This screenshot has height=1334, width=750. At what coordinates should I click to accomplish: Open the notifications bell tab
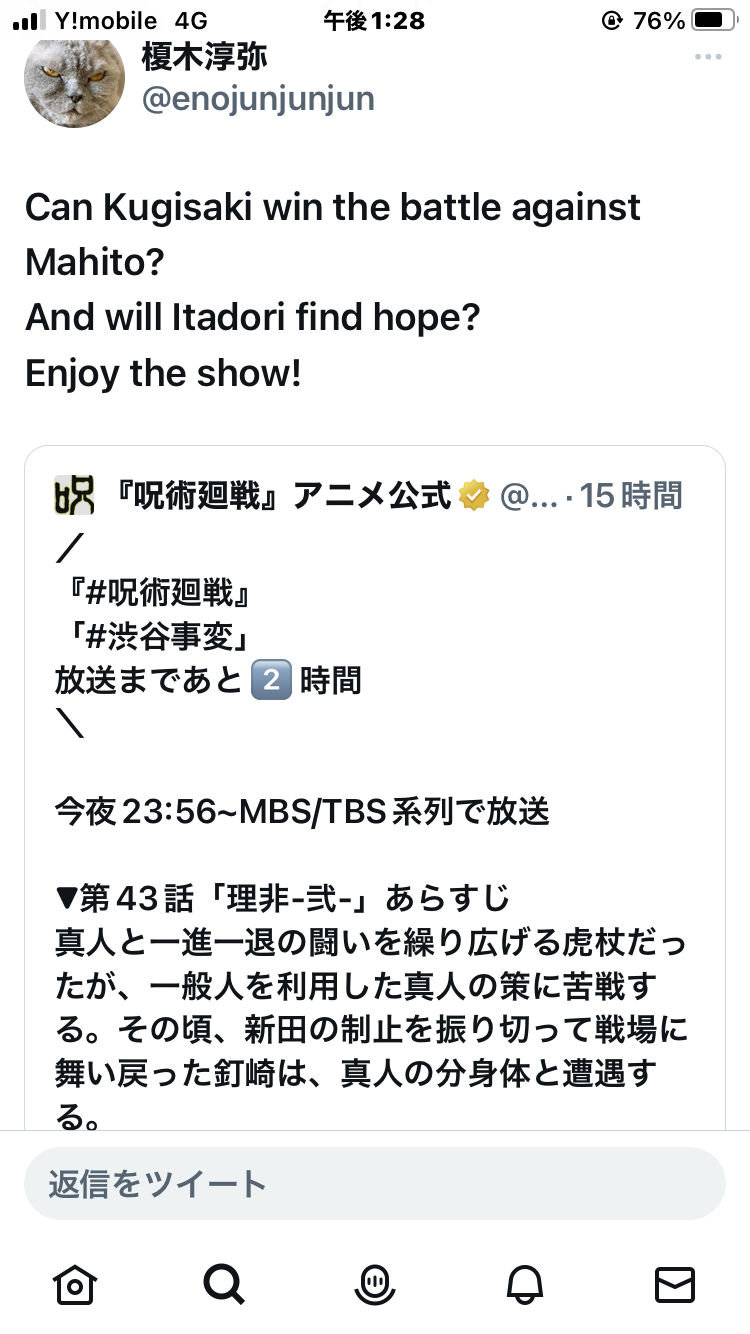click(526, 1284)
